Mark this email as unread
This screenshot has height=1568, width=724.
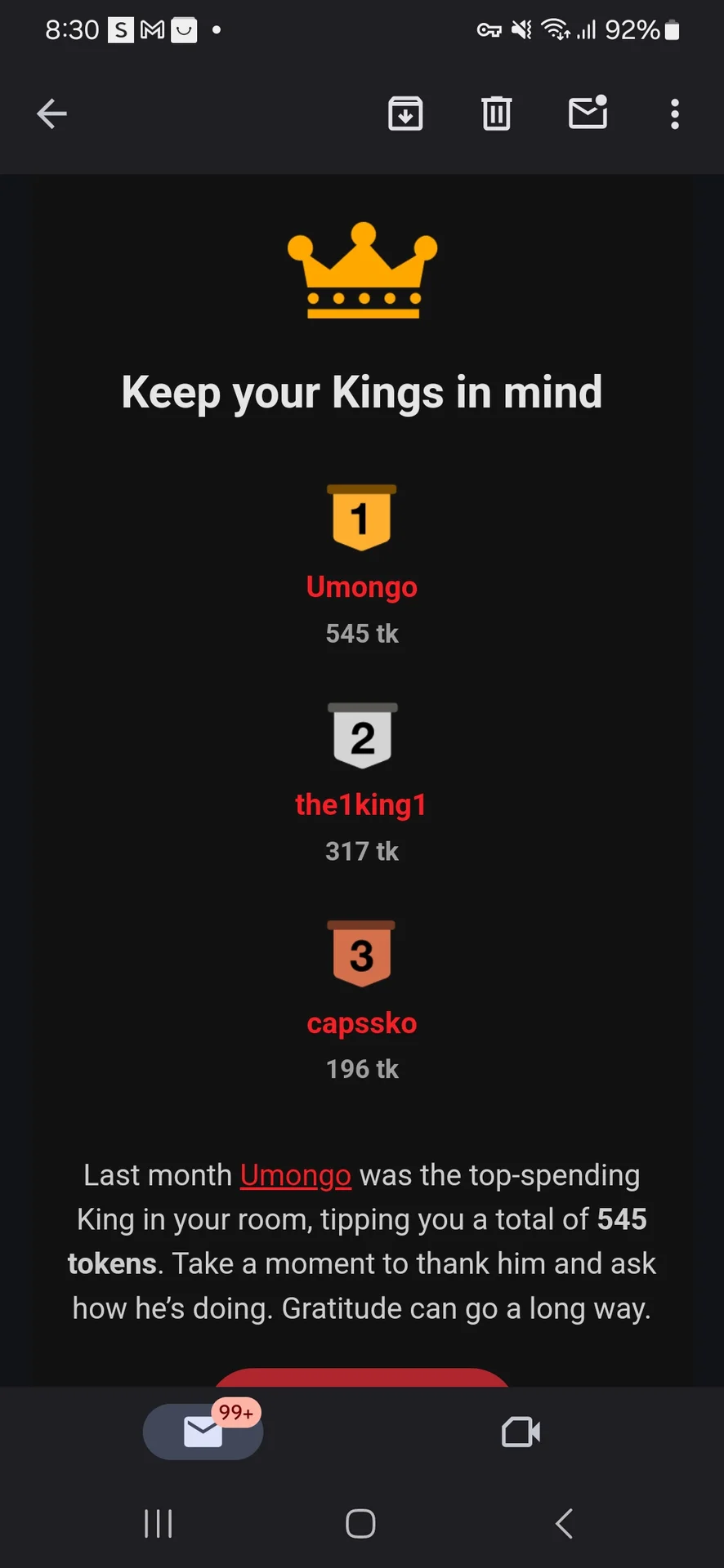[x=588, y=114]
